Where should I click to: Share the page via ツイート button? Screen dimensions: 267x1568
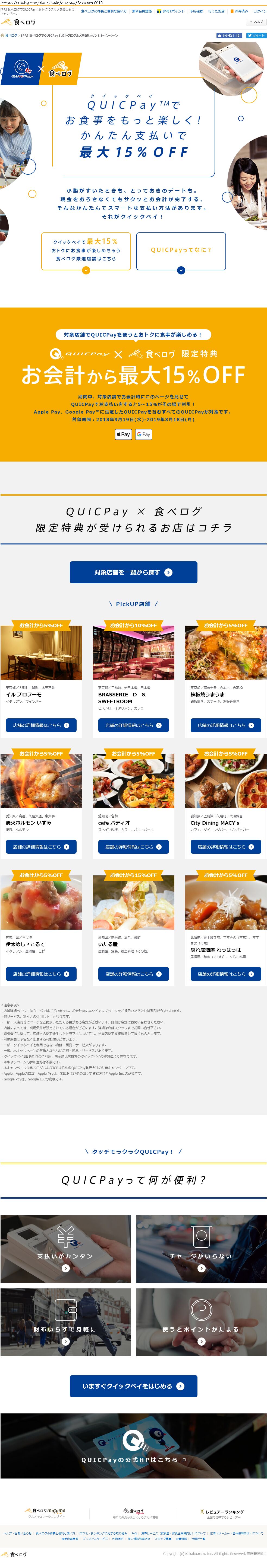(x=256, y=35)
